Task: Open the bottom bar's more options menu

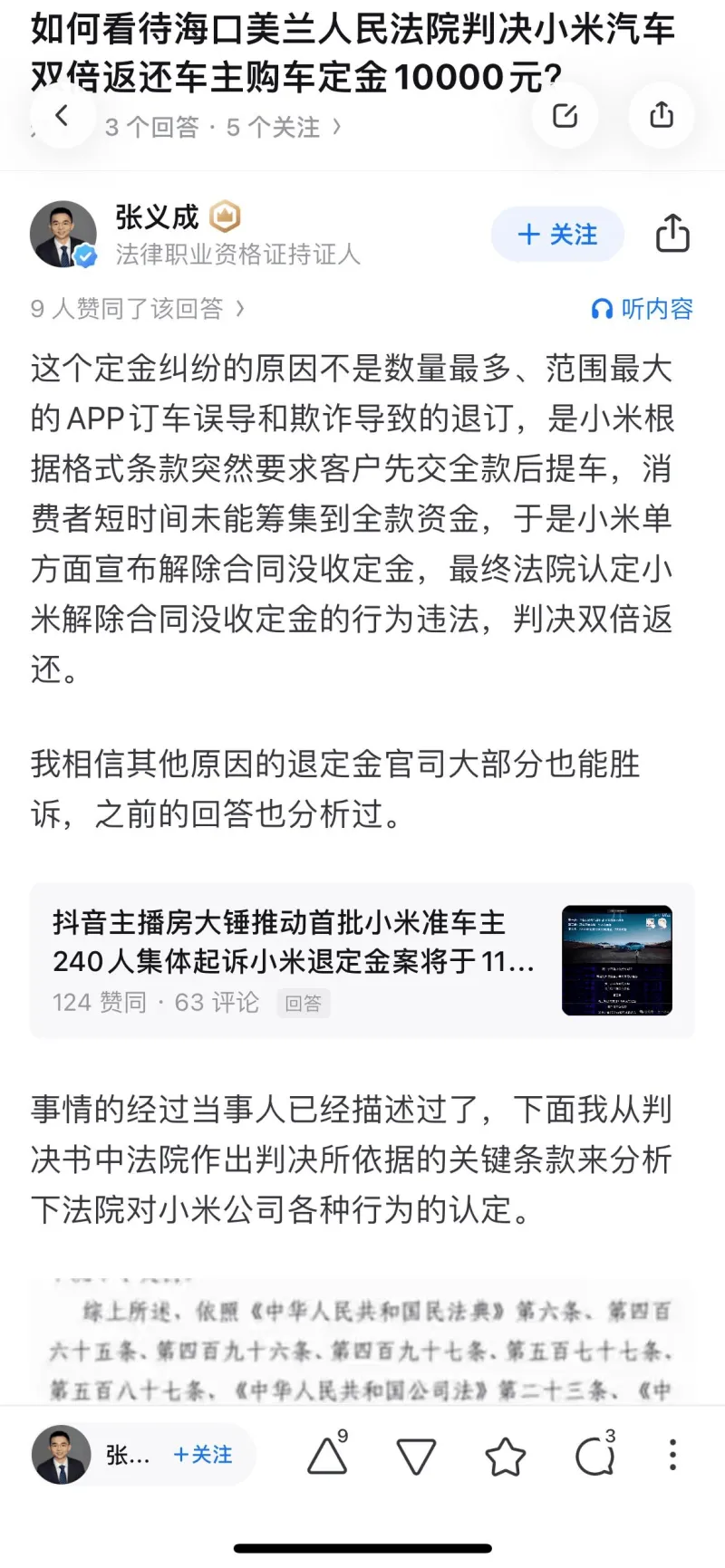Action: click(672, 1455)
